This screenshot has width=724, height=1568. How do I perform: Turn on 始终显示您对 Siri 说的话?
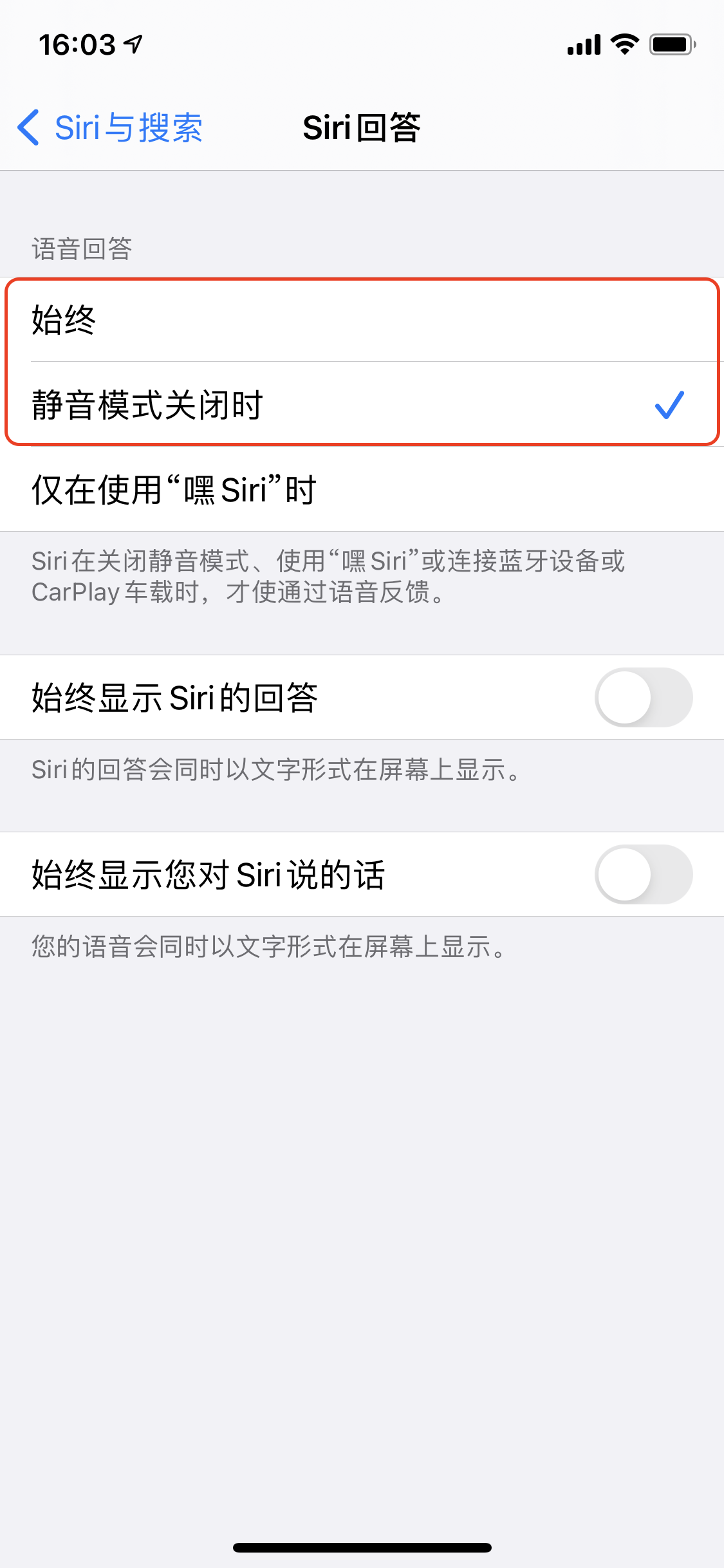[642, 875]
